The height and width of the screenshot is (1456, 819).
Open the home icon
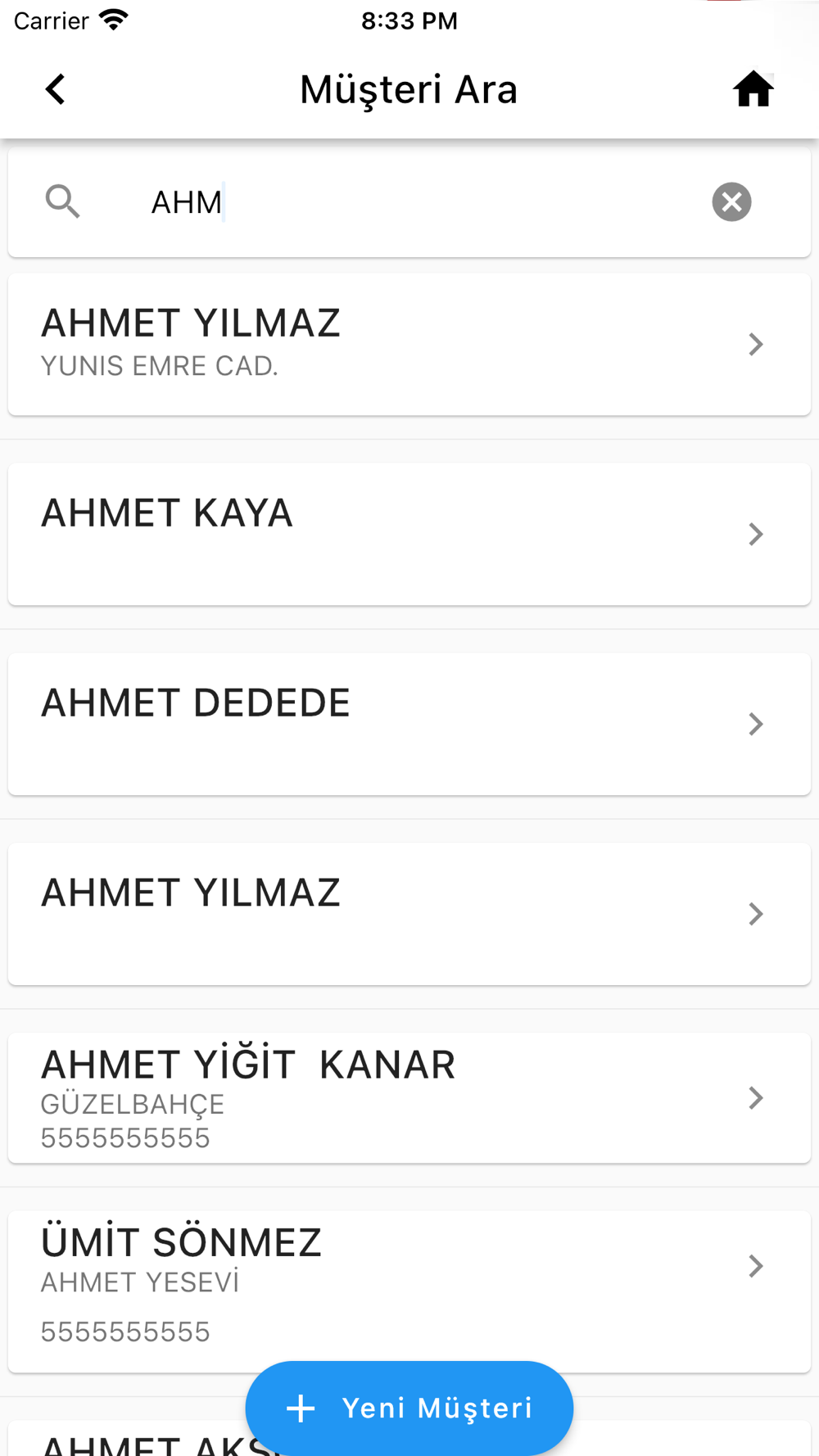click(x=753, y=89)
